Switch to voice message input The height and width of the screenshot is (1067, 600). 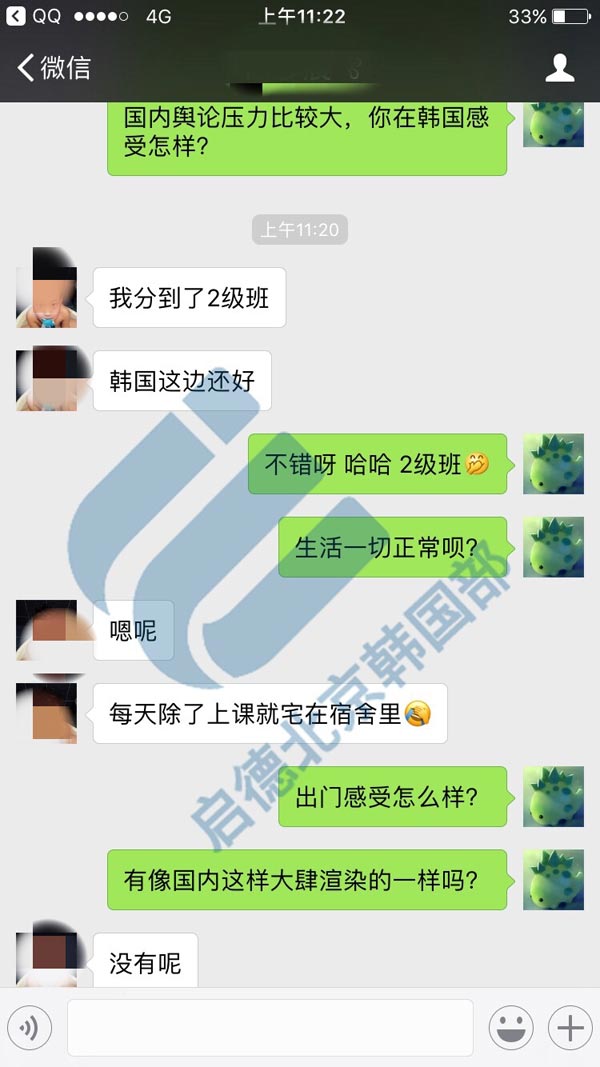30,1027
